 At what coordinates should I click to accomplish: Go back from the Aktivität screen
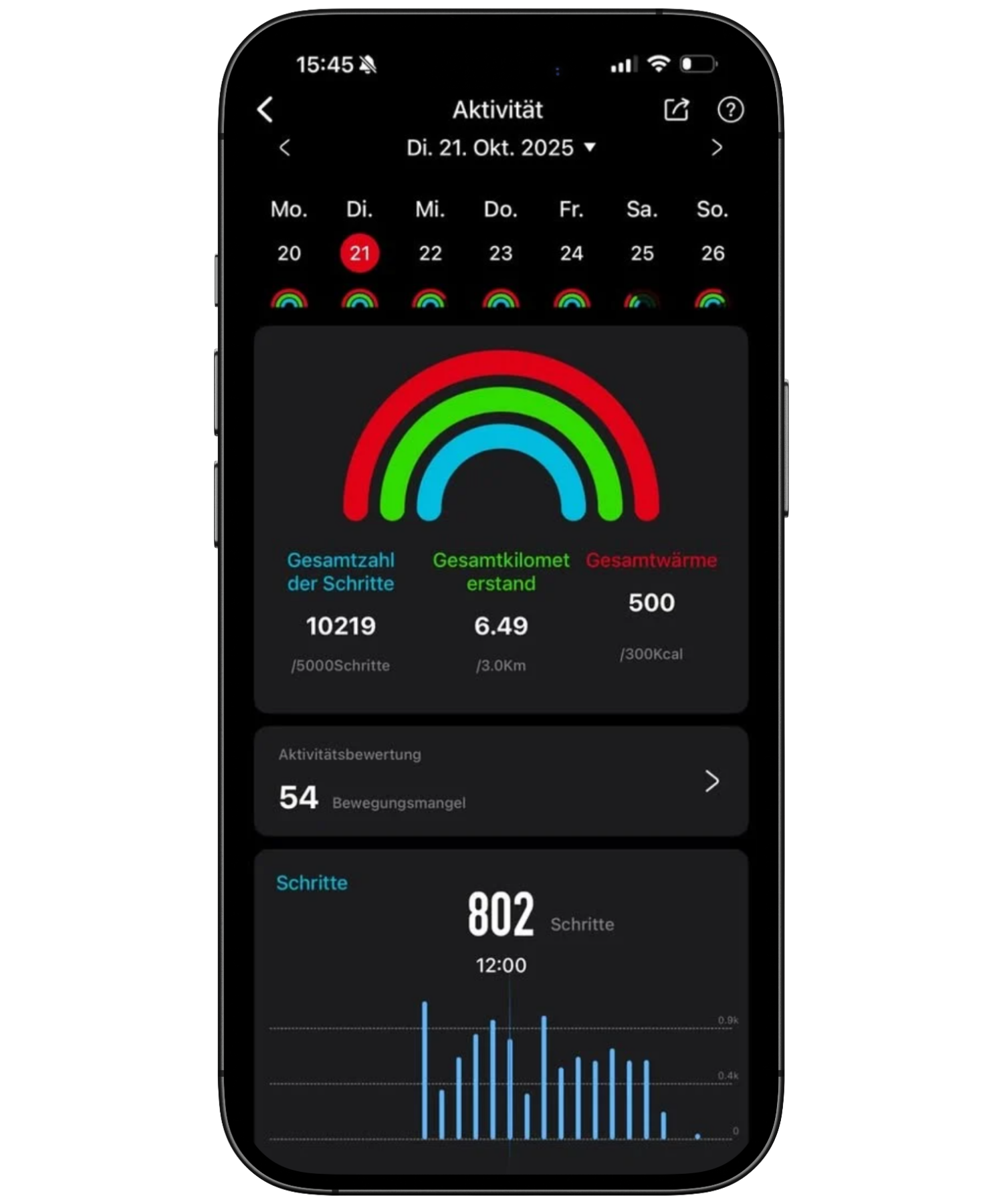(265, 110)
